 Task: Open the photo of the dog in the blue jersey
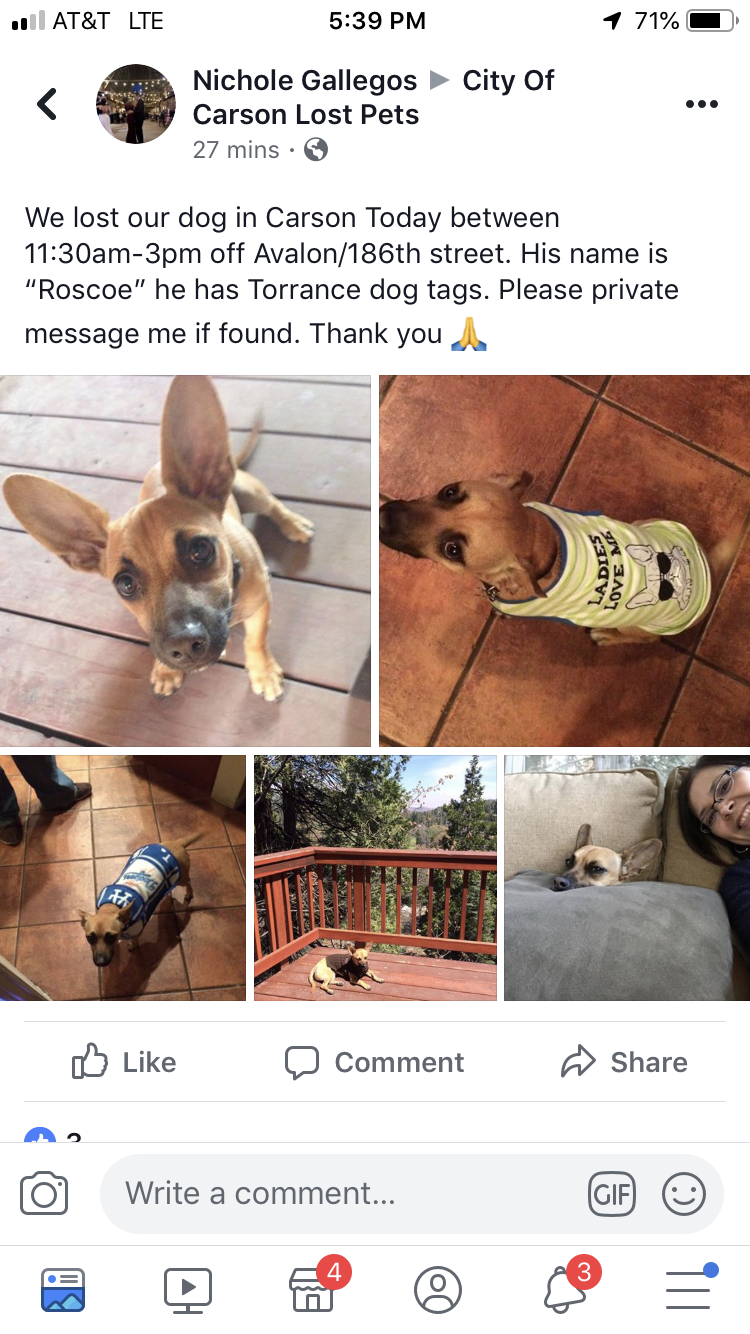pos(122,878)
